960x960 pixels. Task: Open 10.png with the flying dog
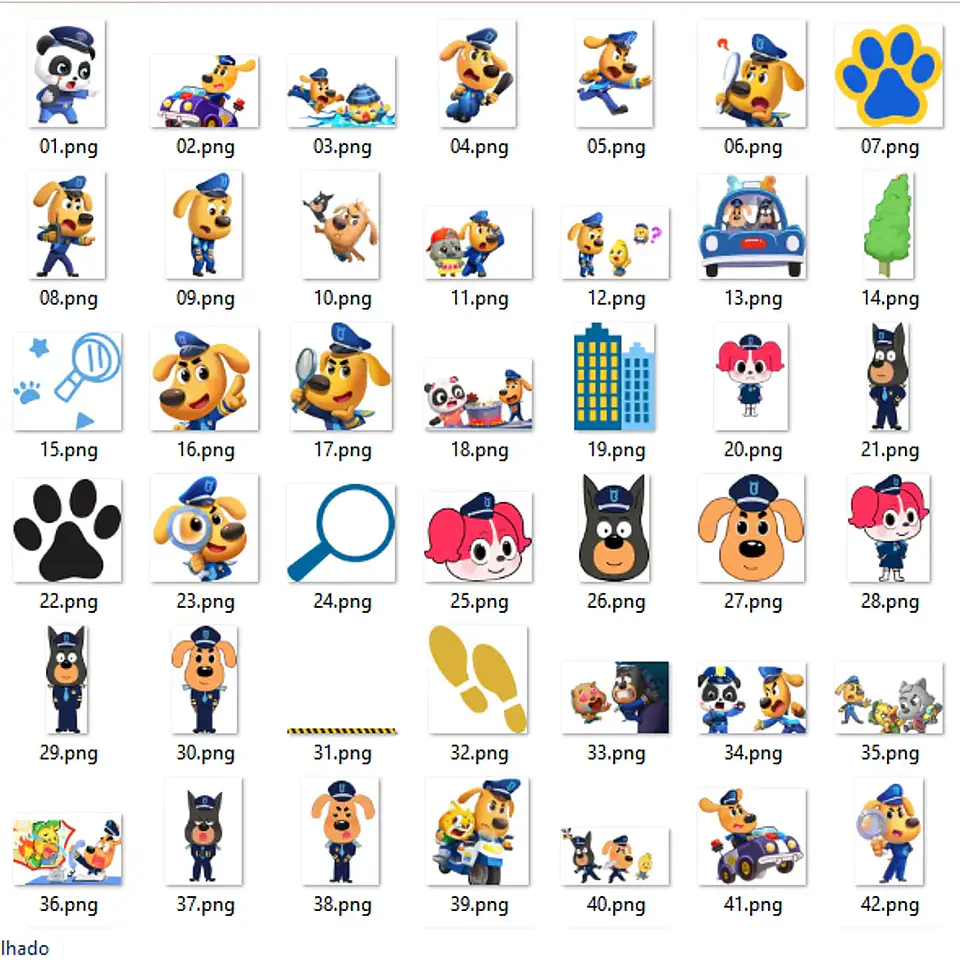tap(341, 226)
